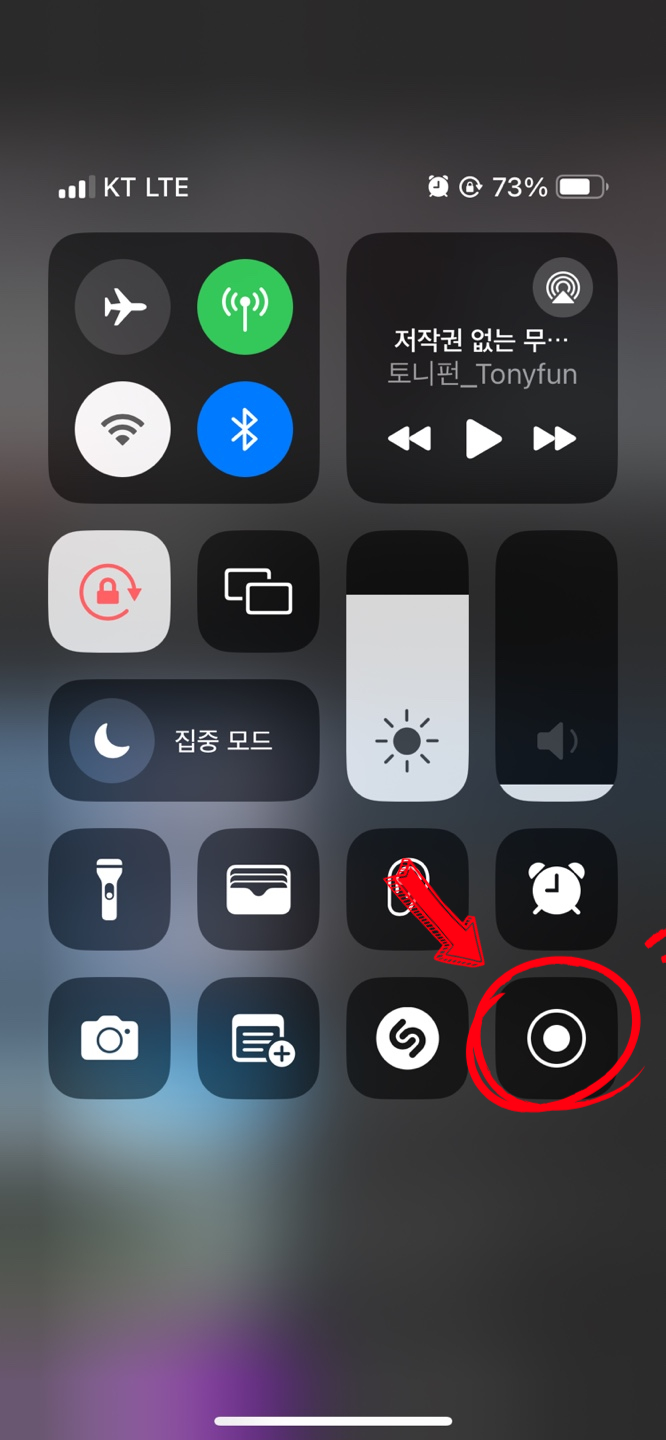Toggle portrait orientation lock
Viewport: 666px width, 1440px height.
(109, 591)
